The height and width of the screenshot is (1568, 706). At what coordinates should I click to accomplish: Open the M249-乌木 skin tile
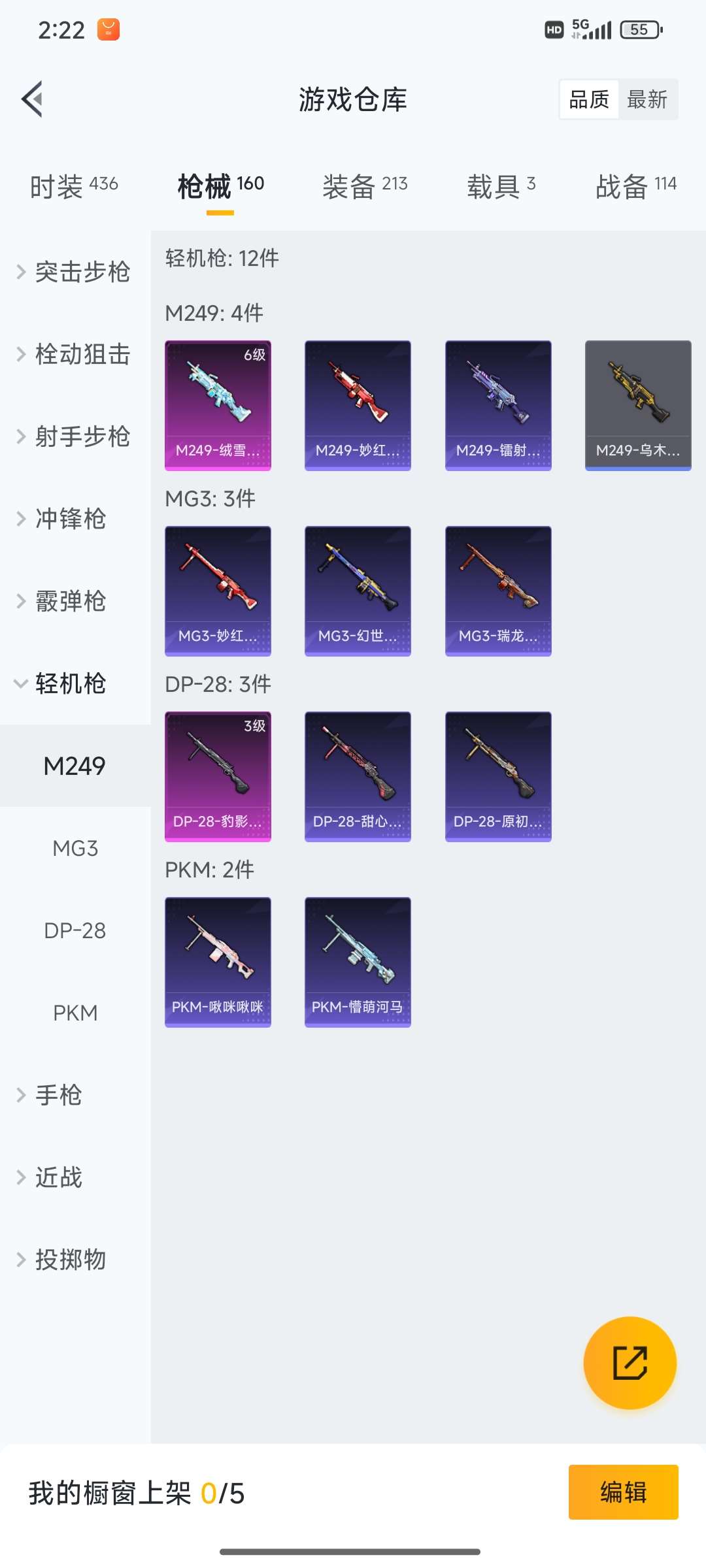638,405
